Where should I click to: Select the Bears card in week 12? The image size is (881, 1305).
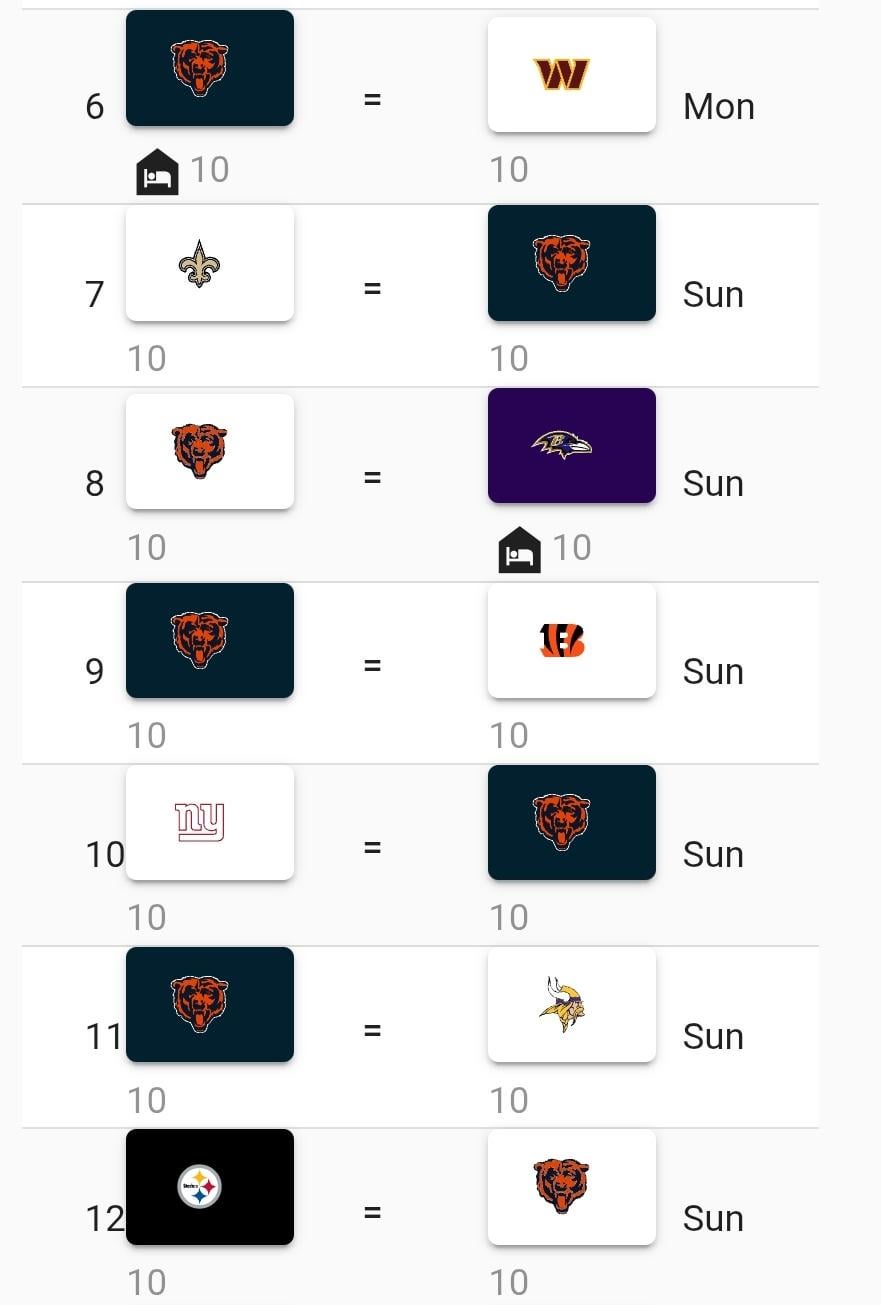571,1187
